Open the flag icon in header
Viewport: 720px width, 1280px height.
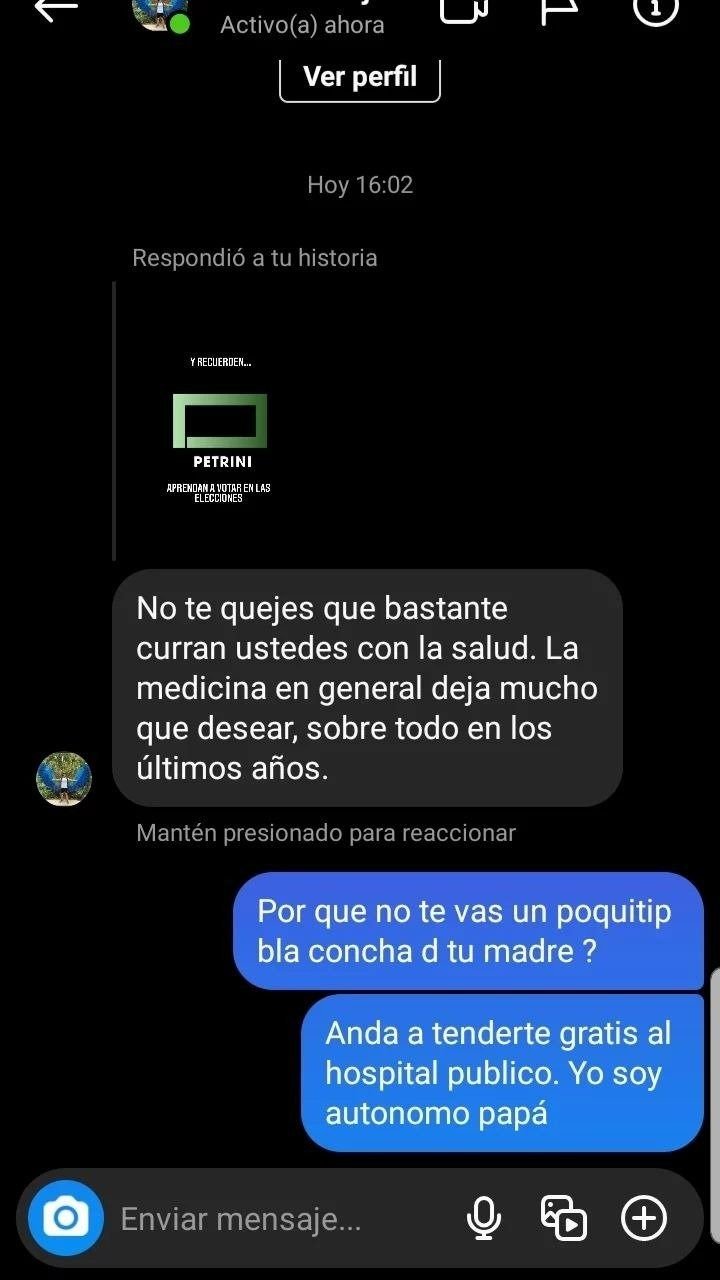tap(559, 9)
